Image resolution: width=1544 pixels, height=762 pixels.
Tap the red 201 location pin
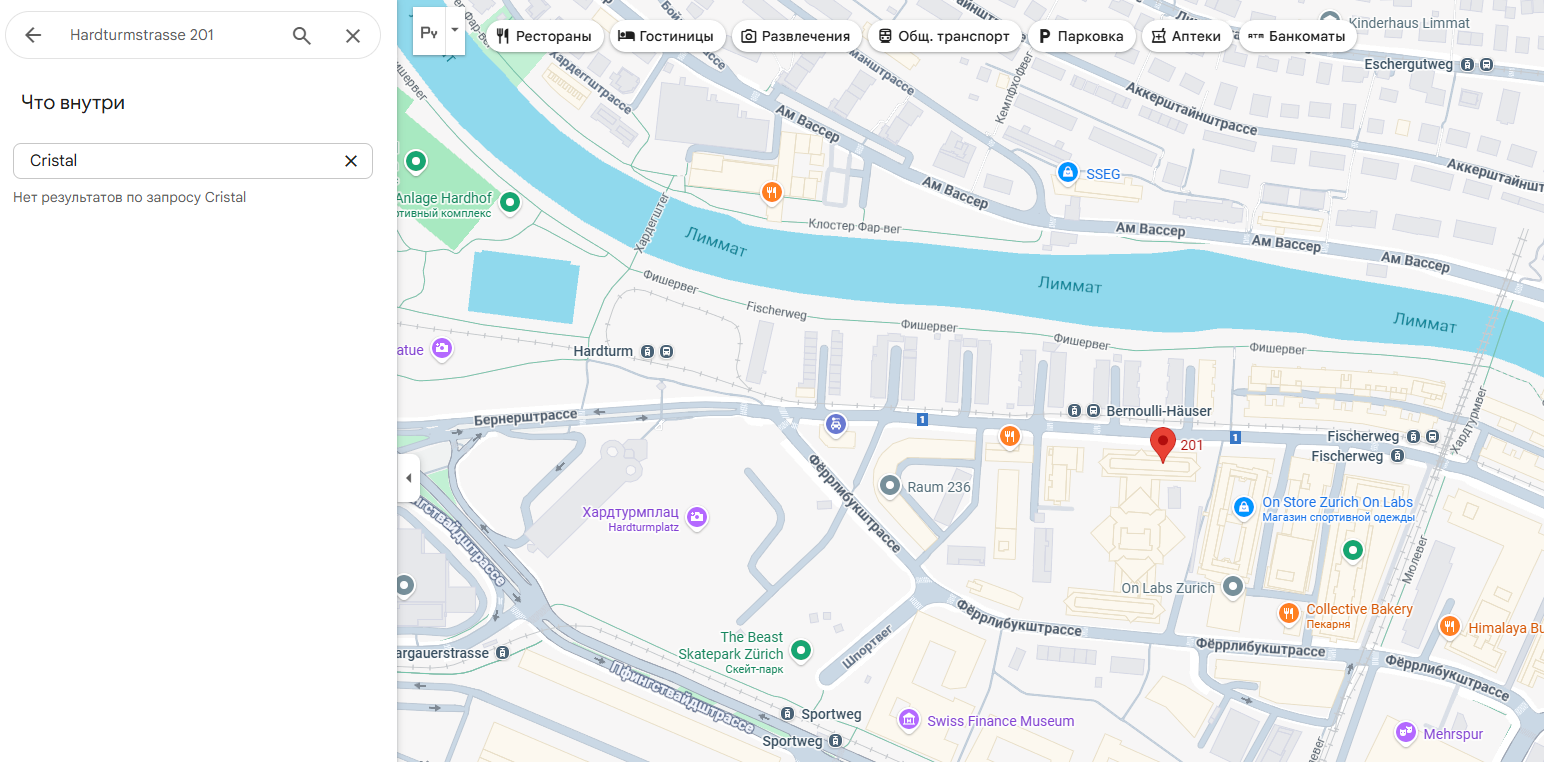[x=1162, y=443]
